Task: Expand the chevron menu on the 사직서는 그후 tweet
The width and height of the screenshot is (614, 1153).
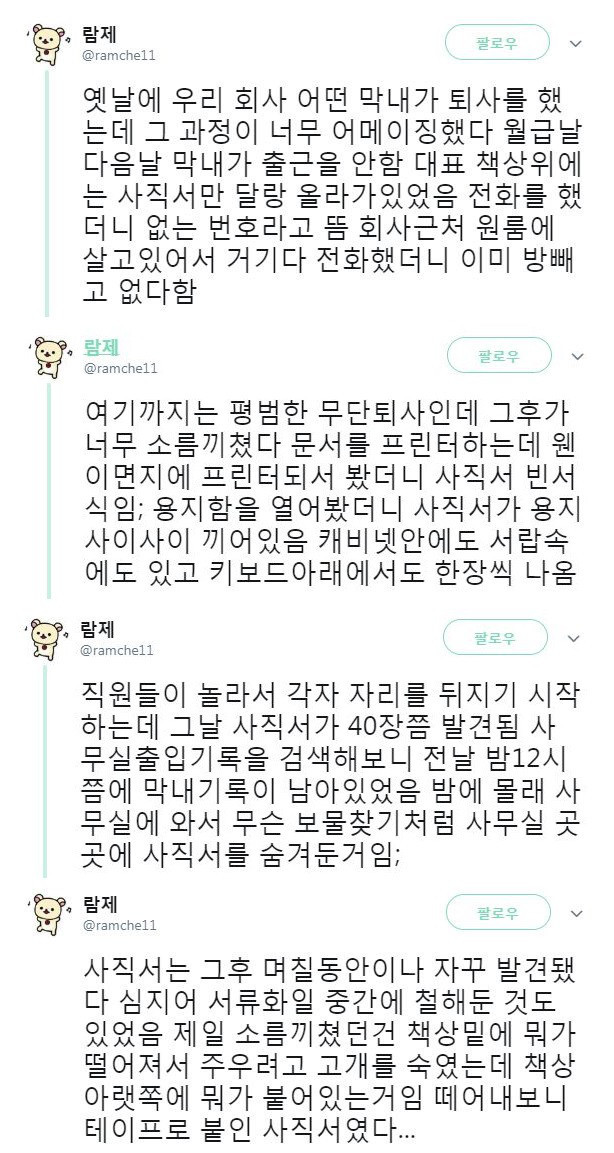Action: [x=576, y=913]
